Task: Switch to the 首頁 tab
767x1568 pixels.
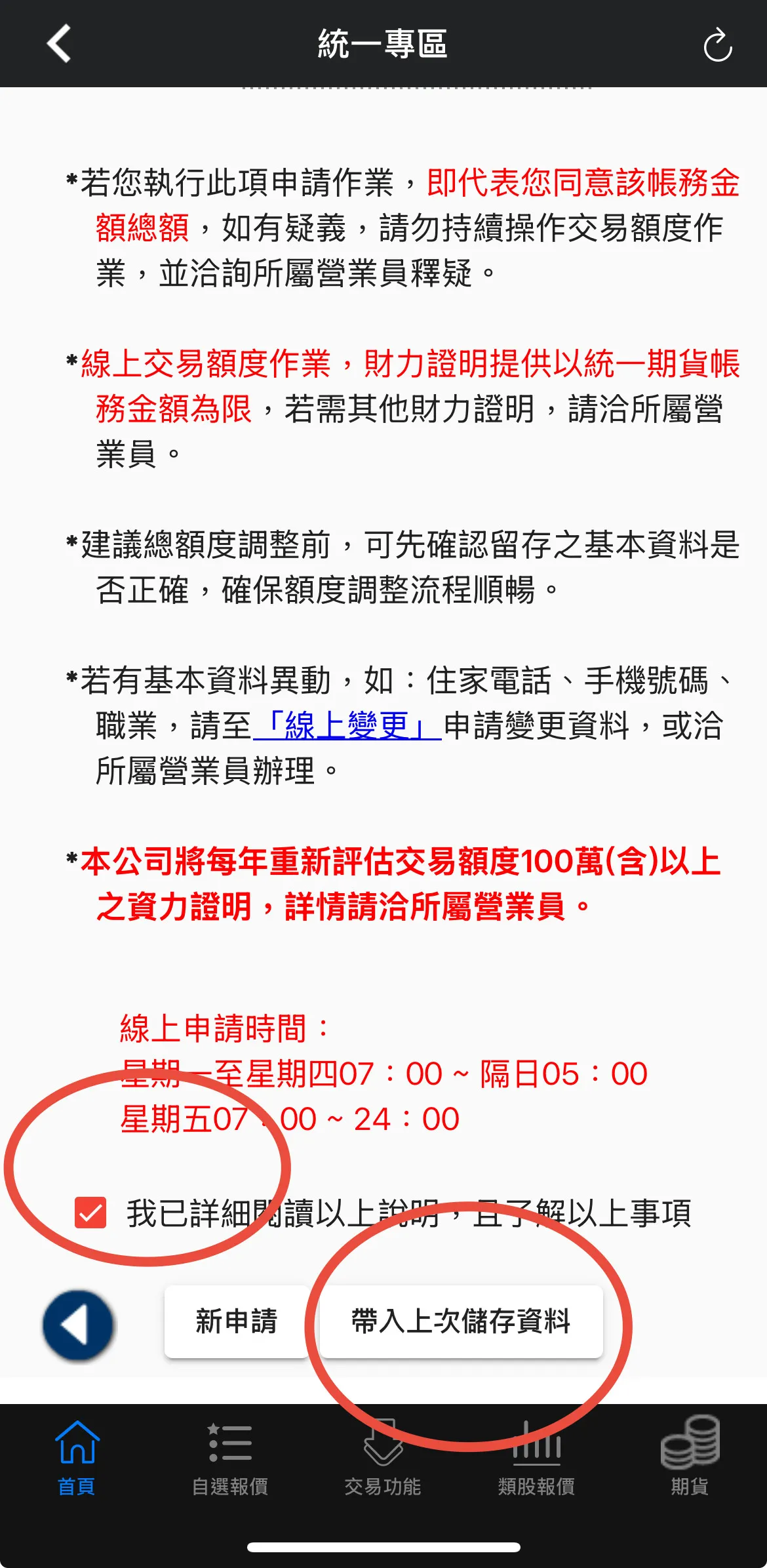Action: click(x=77, y=1457)
